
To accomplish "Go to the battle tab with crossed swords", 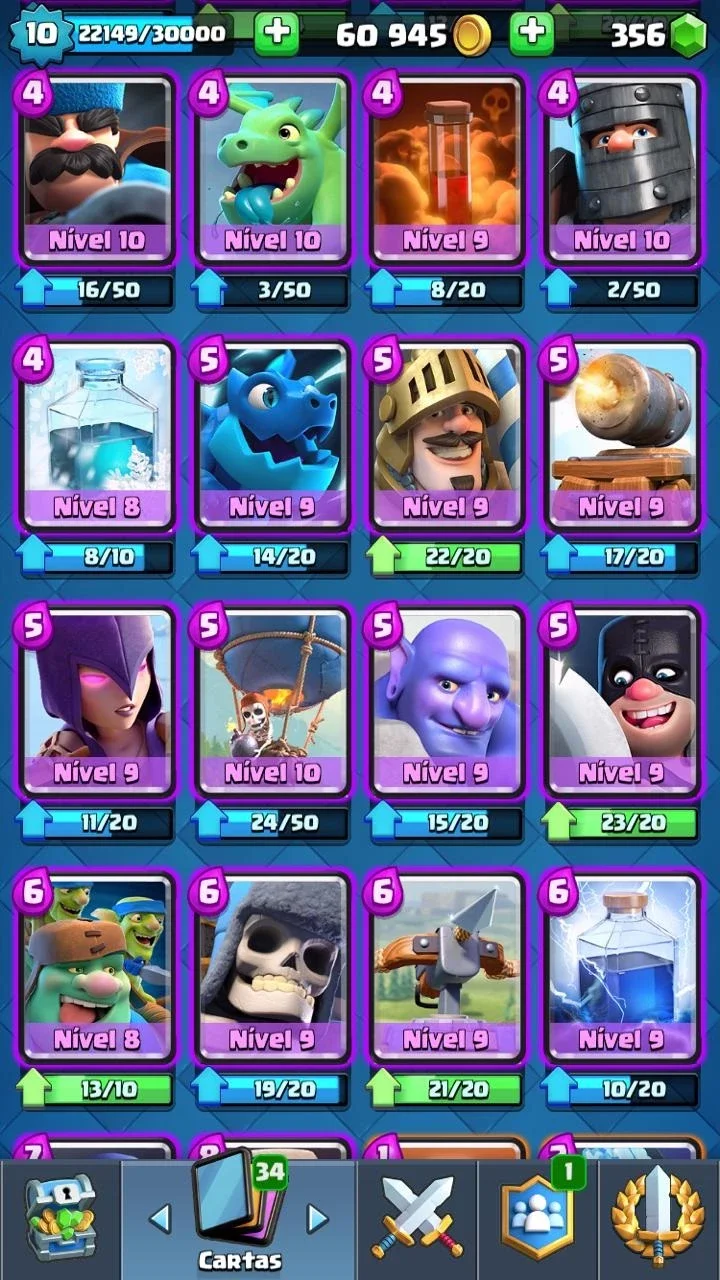I will coord(417,1219).
